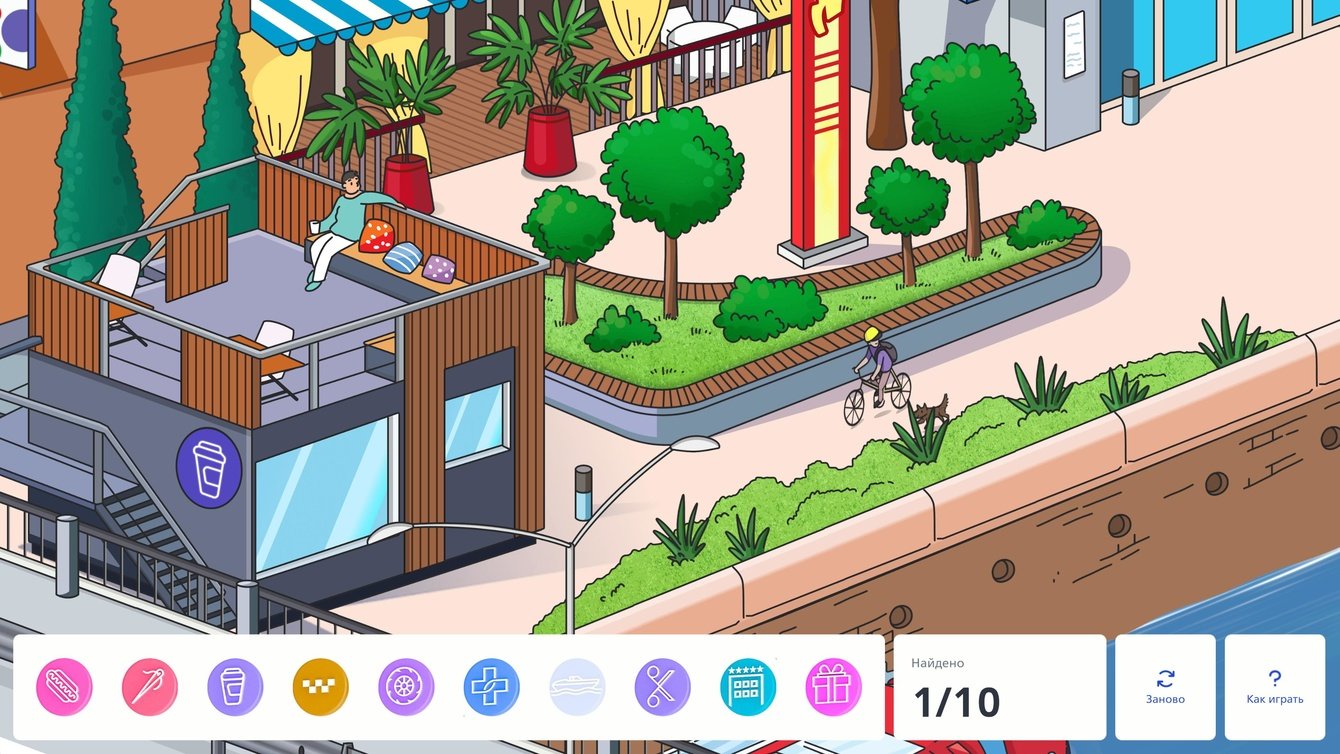Viewport: 1340px width, 754px height.
Task: Tap the needle and thread target icon
Action: click(150, 687)
